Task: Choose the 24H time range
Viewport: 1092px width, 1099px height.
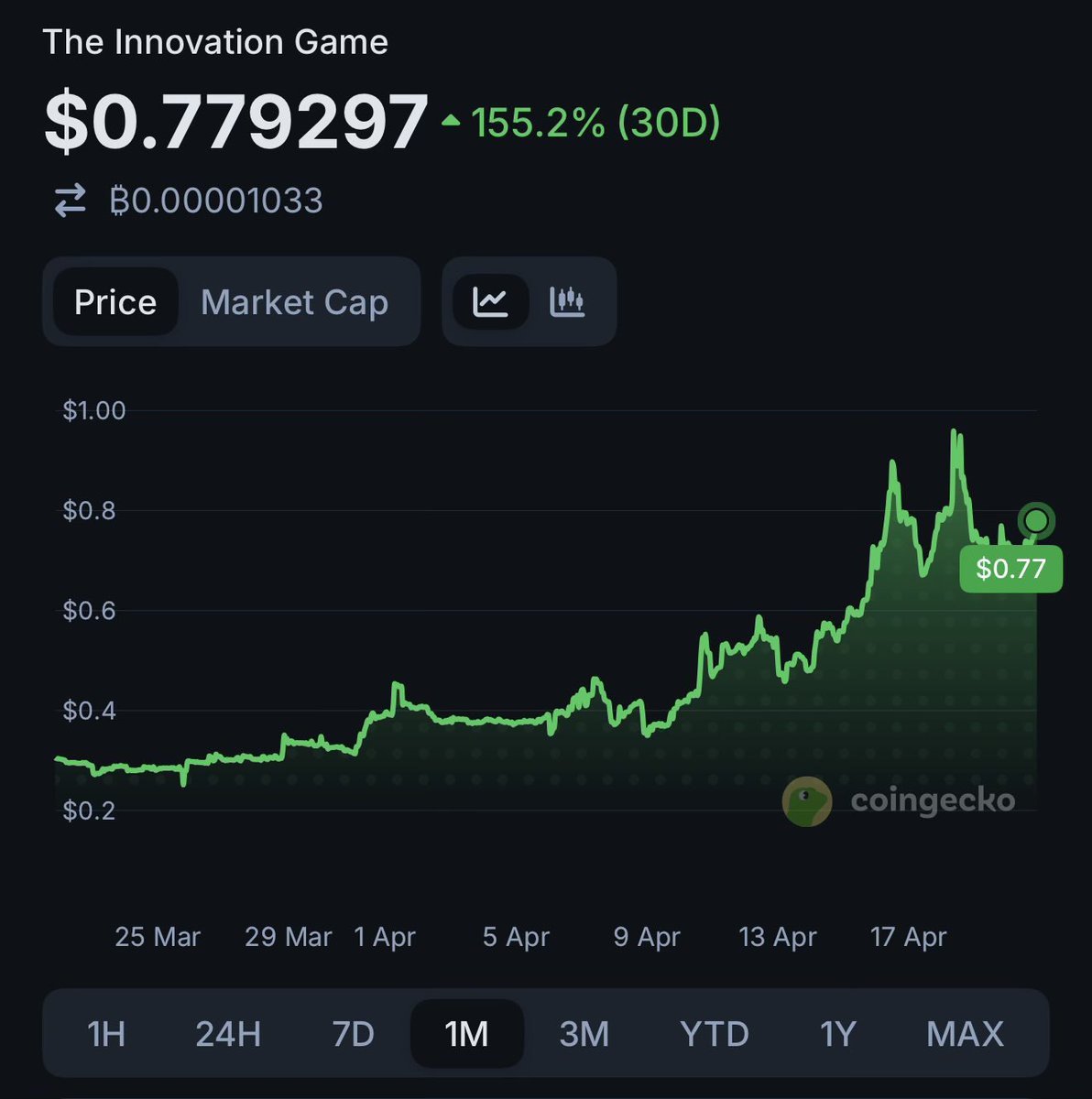Action: click(x=228, y=1034)
